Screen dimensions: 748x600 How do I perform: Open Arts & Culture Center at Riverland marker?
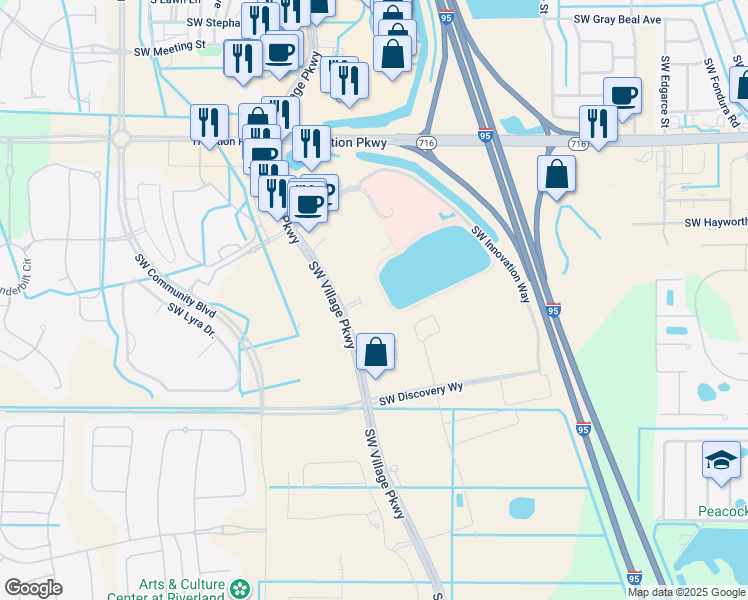pyautogui.click(x=240, y=588)
